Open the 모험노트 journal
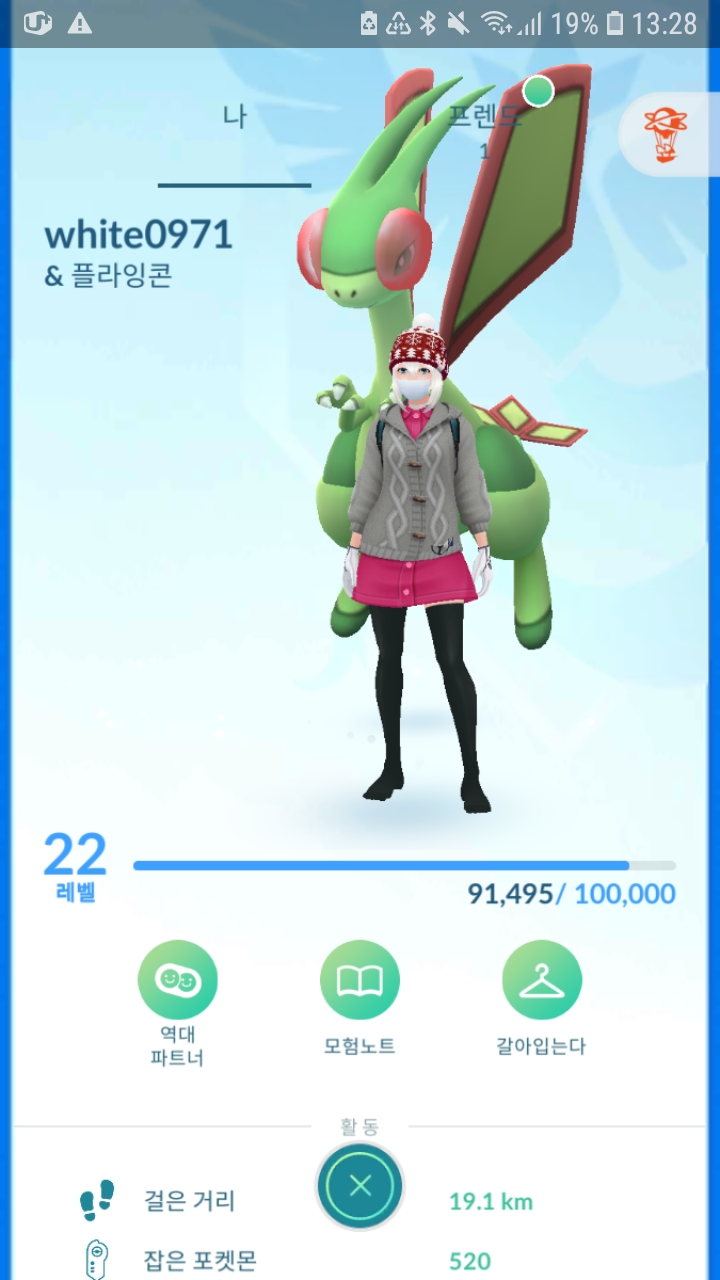The image size is (720, 1280). pyautogui.click(x=360, y=982)
